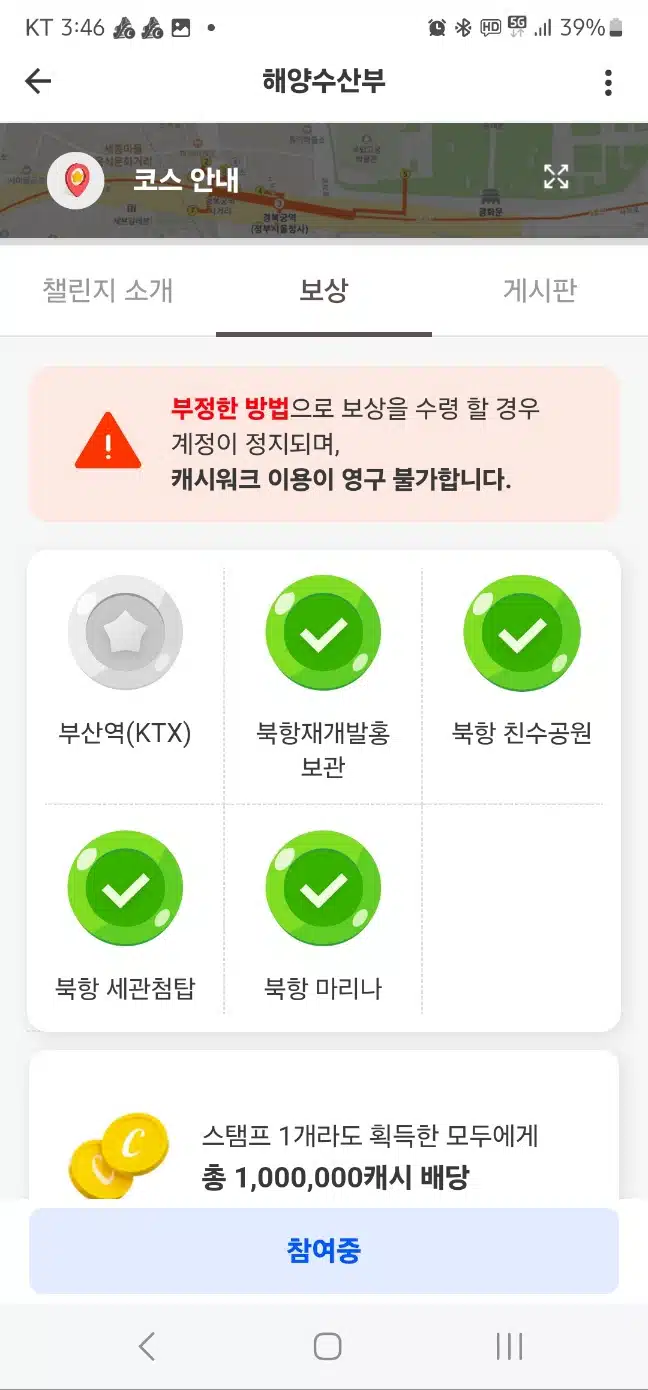
Task: Select the 보상 tab
Action: pos(324,291)
